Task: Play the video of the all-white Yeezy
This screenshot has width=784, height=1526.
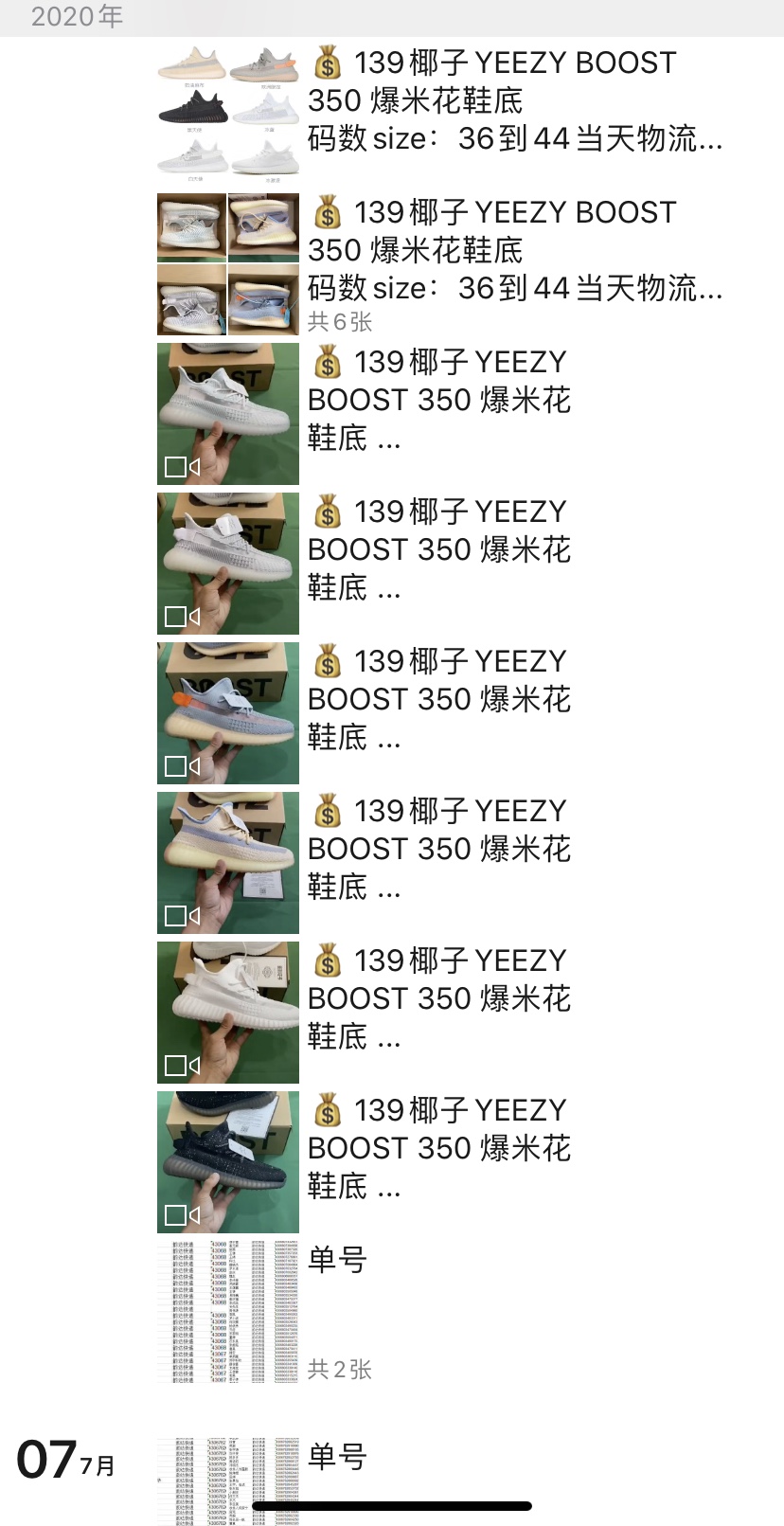Action: click(228, 1013)
